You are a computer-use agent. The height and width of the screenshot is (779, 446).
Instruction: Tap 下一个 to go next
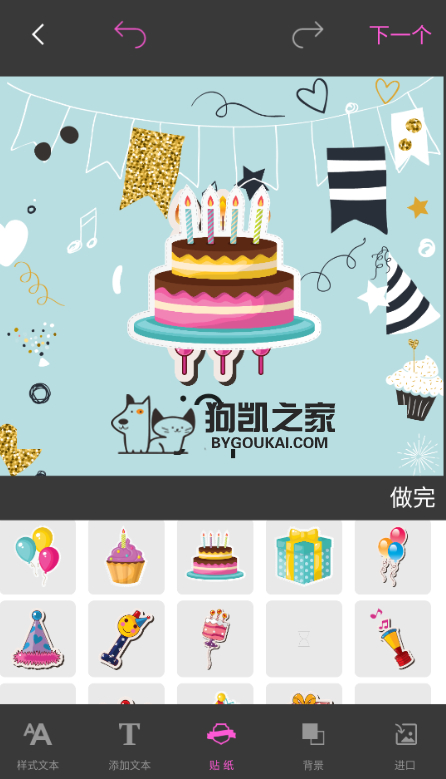point(400,35)
